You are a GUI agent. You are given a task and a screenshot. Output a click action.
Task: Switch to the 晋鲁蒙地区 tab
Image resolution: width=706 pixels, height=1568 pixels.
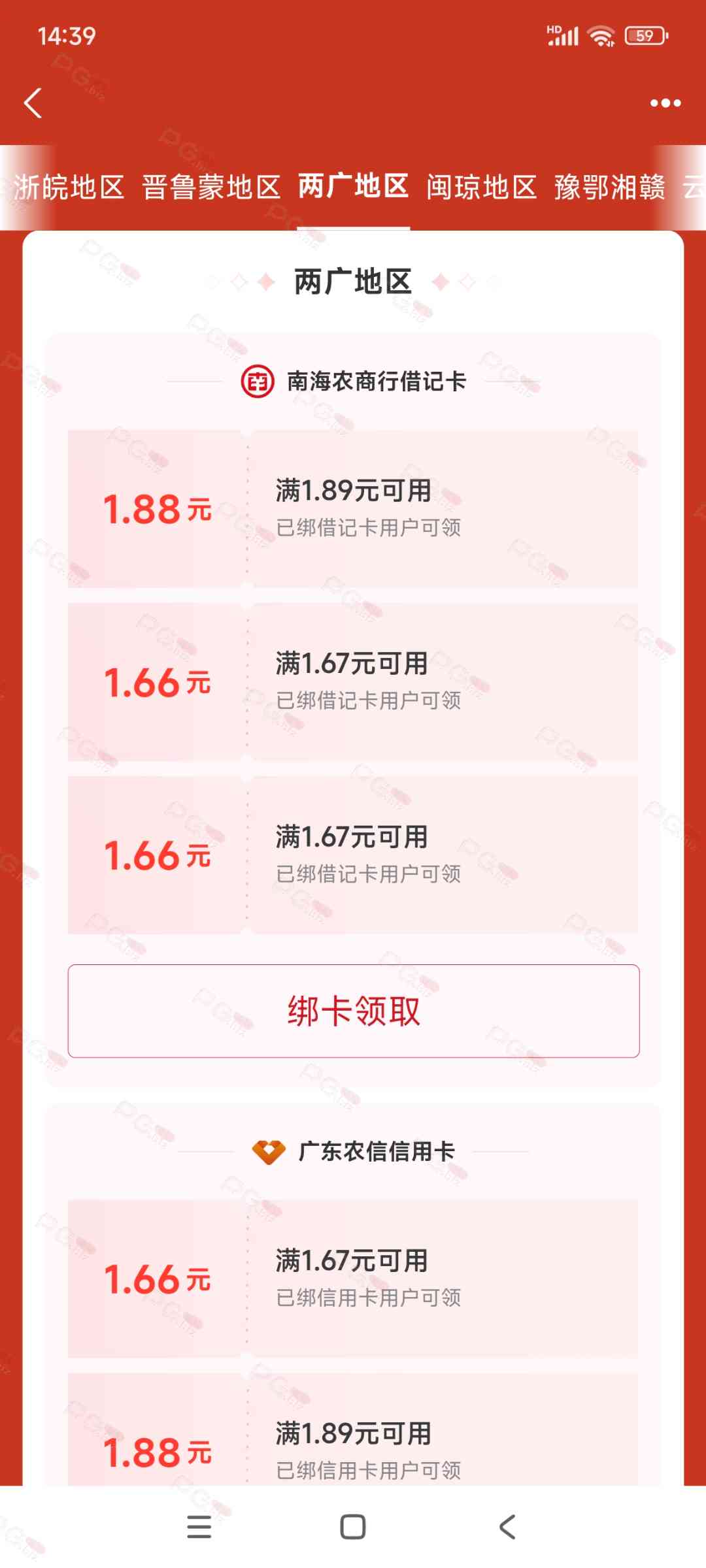click(211, 188)
